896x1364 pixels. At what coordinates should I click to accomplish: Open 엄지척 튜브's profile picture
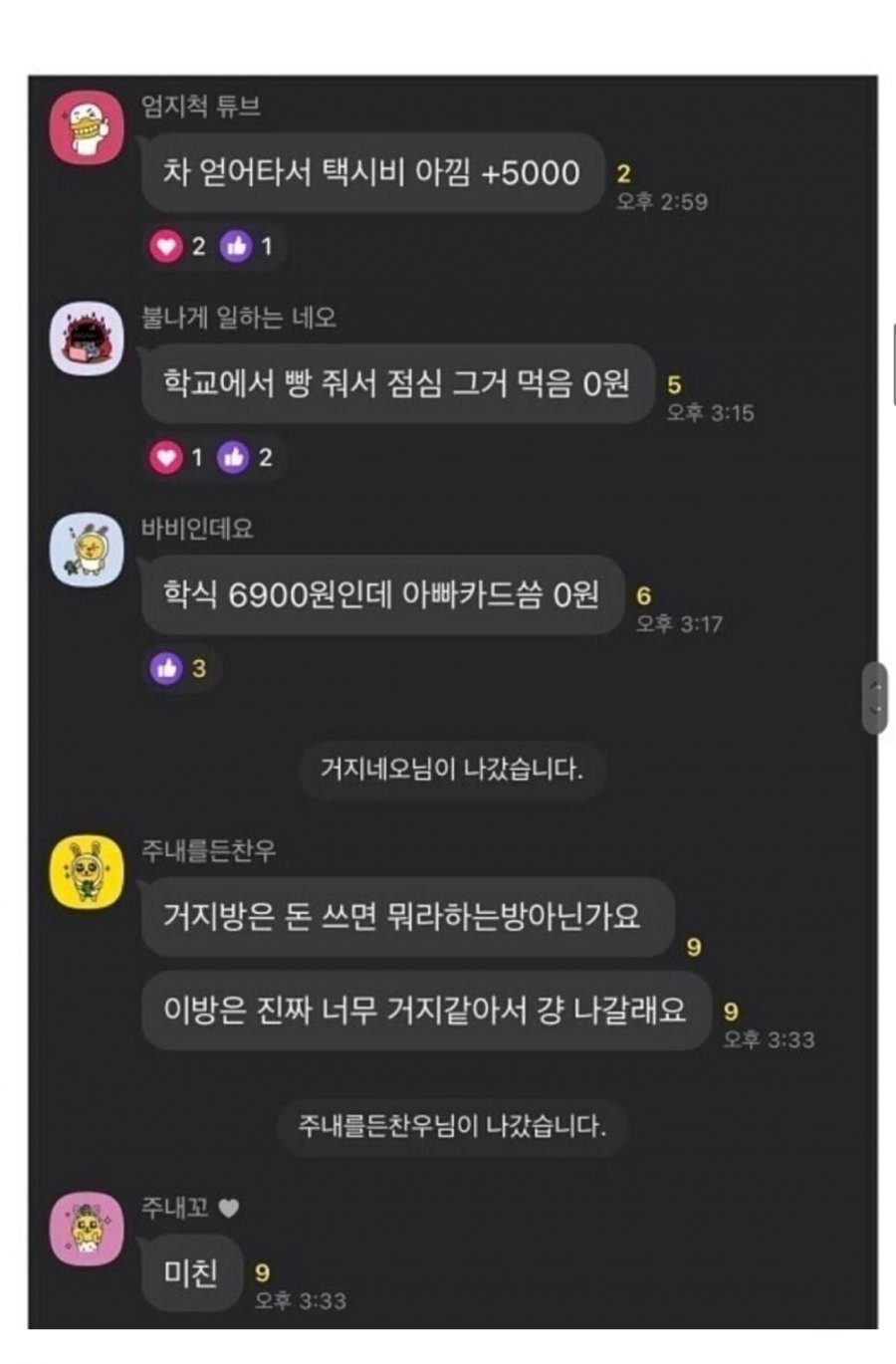[x=88, y=126]
